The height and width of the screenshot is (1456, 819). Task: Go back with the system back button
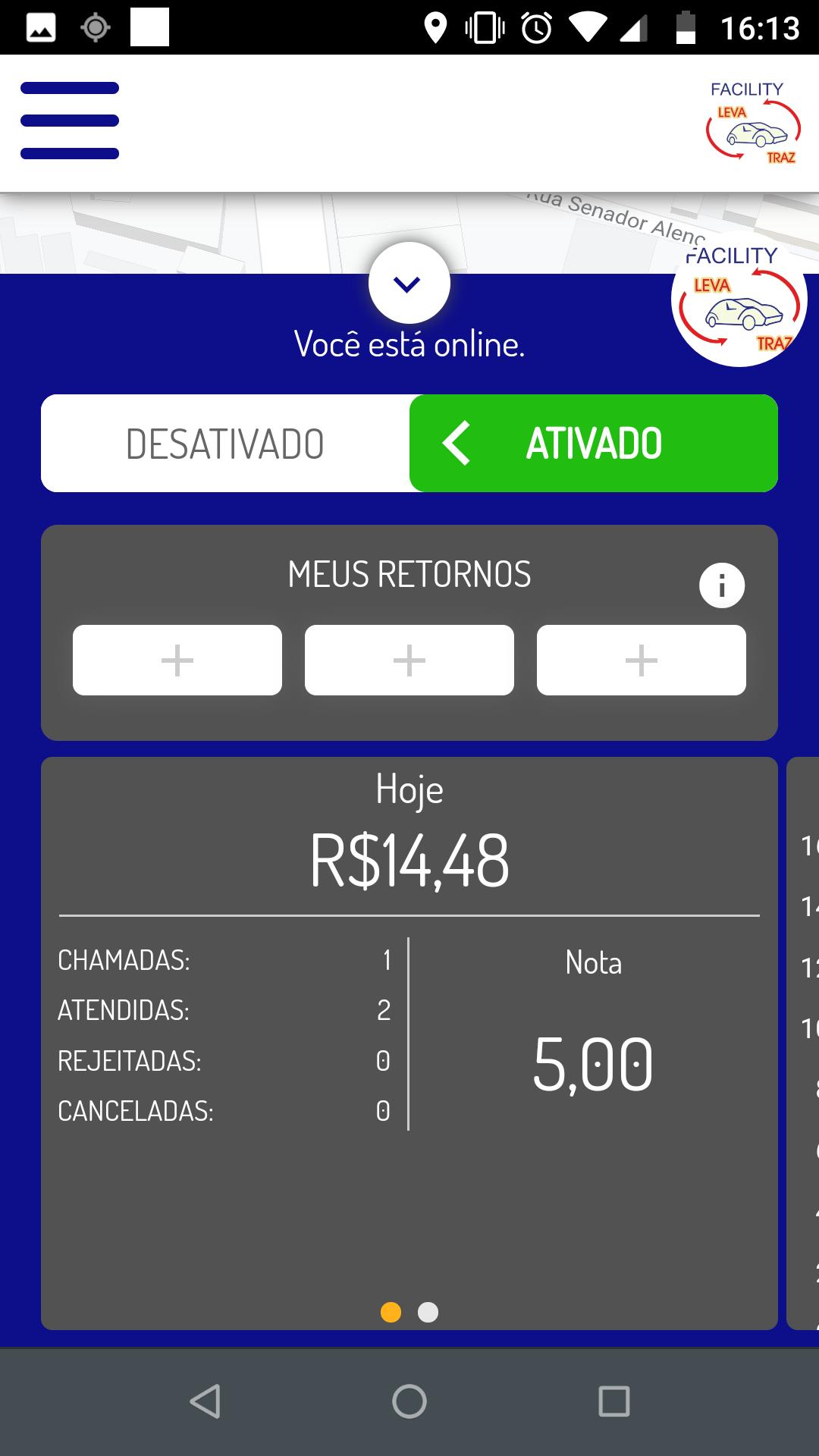coord(205,1401)
